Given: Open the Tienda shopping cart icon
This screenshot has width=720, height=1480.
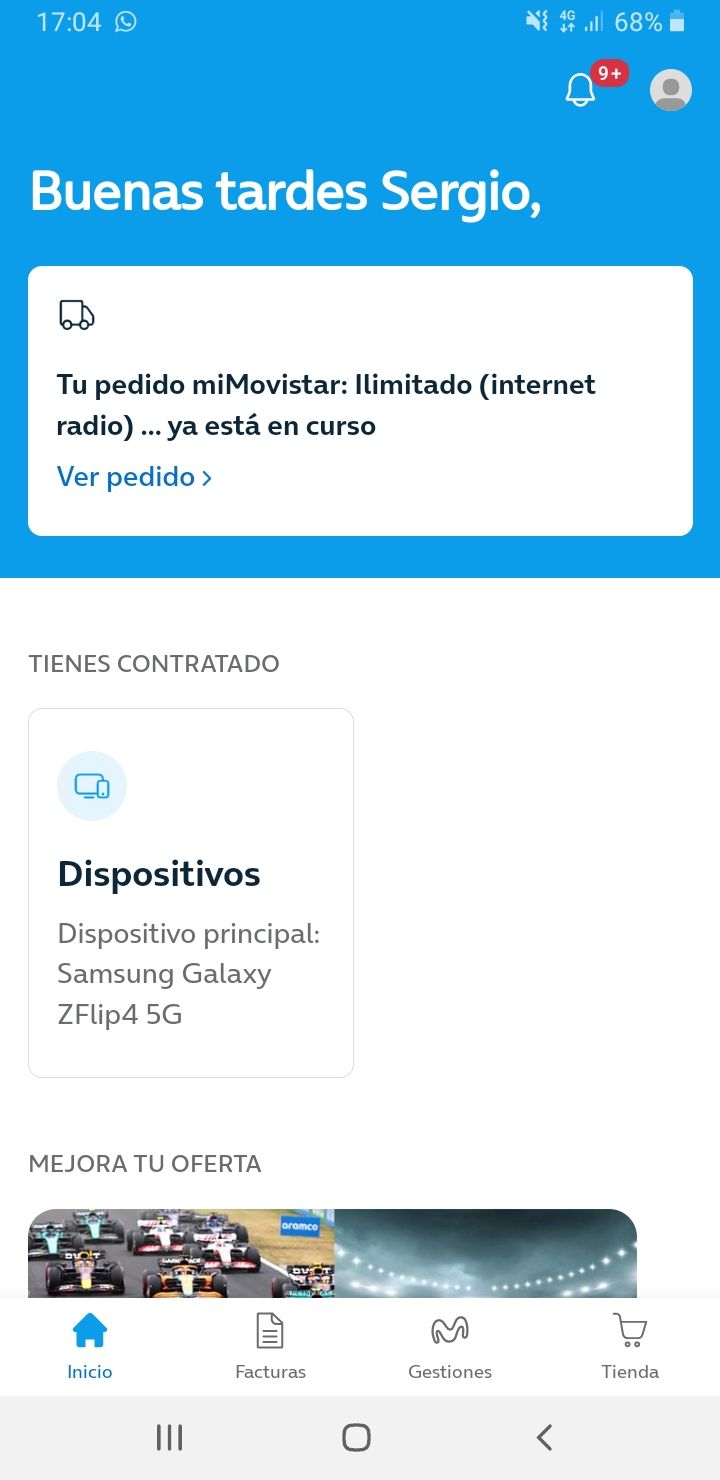Looking at the screenshot, I should click(x=629, y=1330).
